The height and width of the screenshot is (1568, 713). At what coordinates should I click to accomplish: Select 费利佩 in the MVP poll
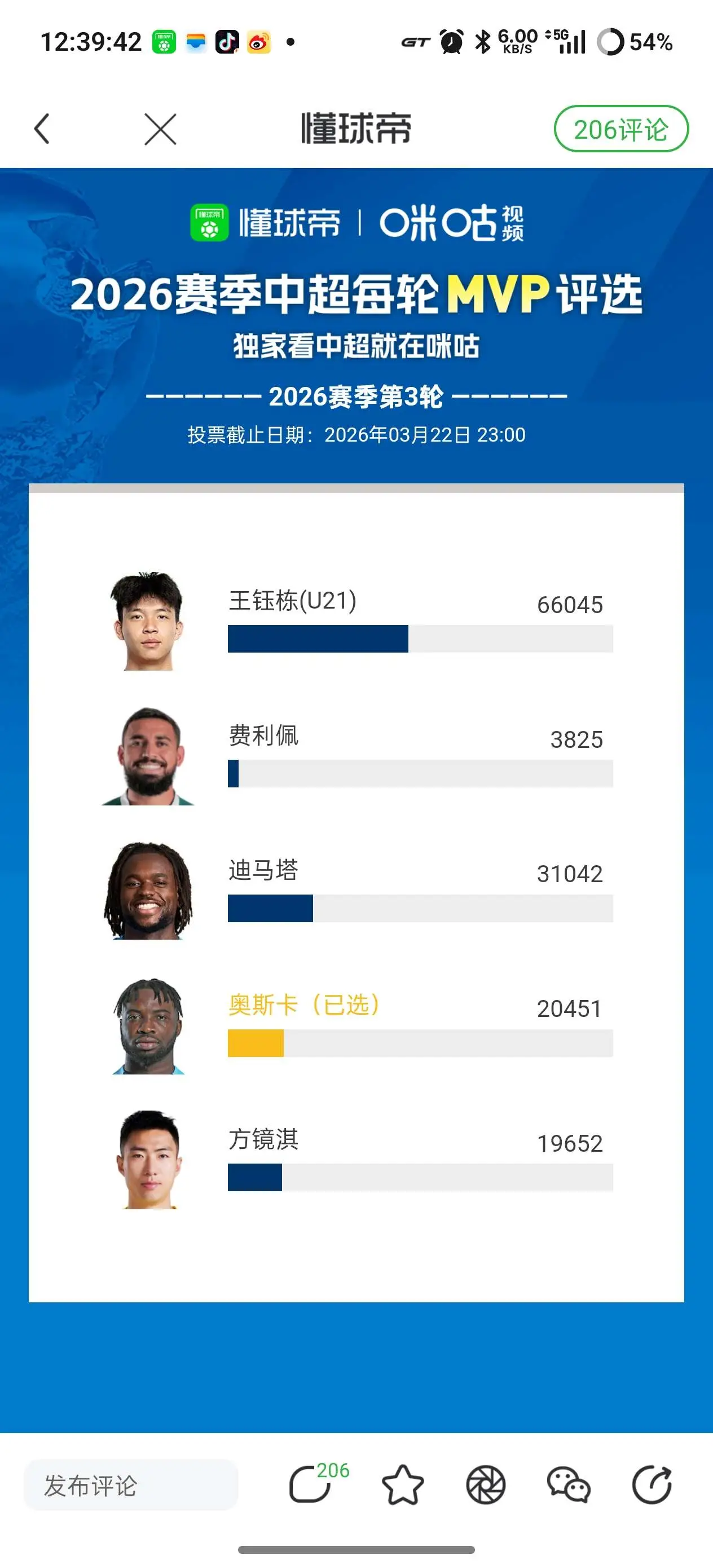click(x=357, y=755)
